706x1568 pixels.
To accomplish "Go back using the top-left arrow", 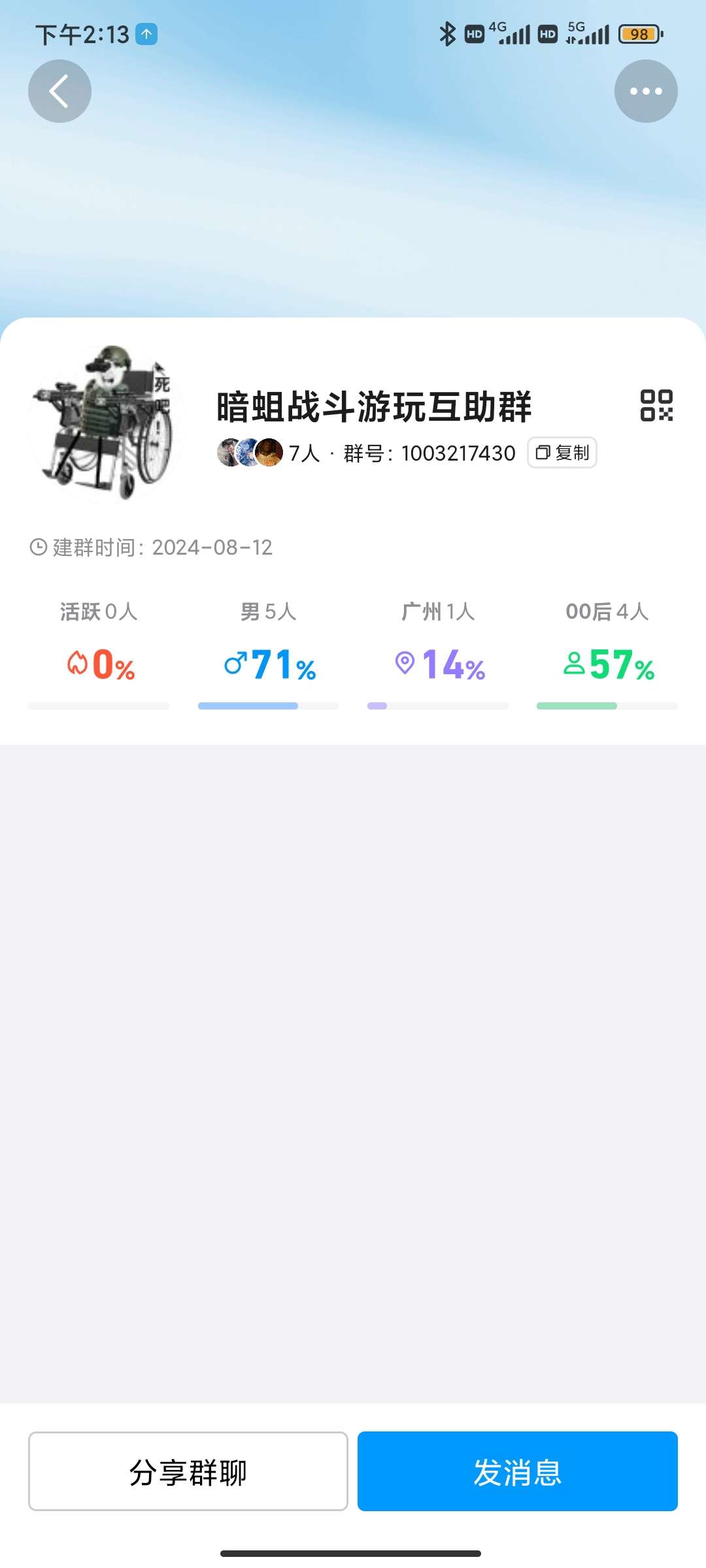I will tap(59, 91).
